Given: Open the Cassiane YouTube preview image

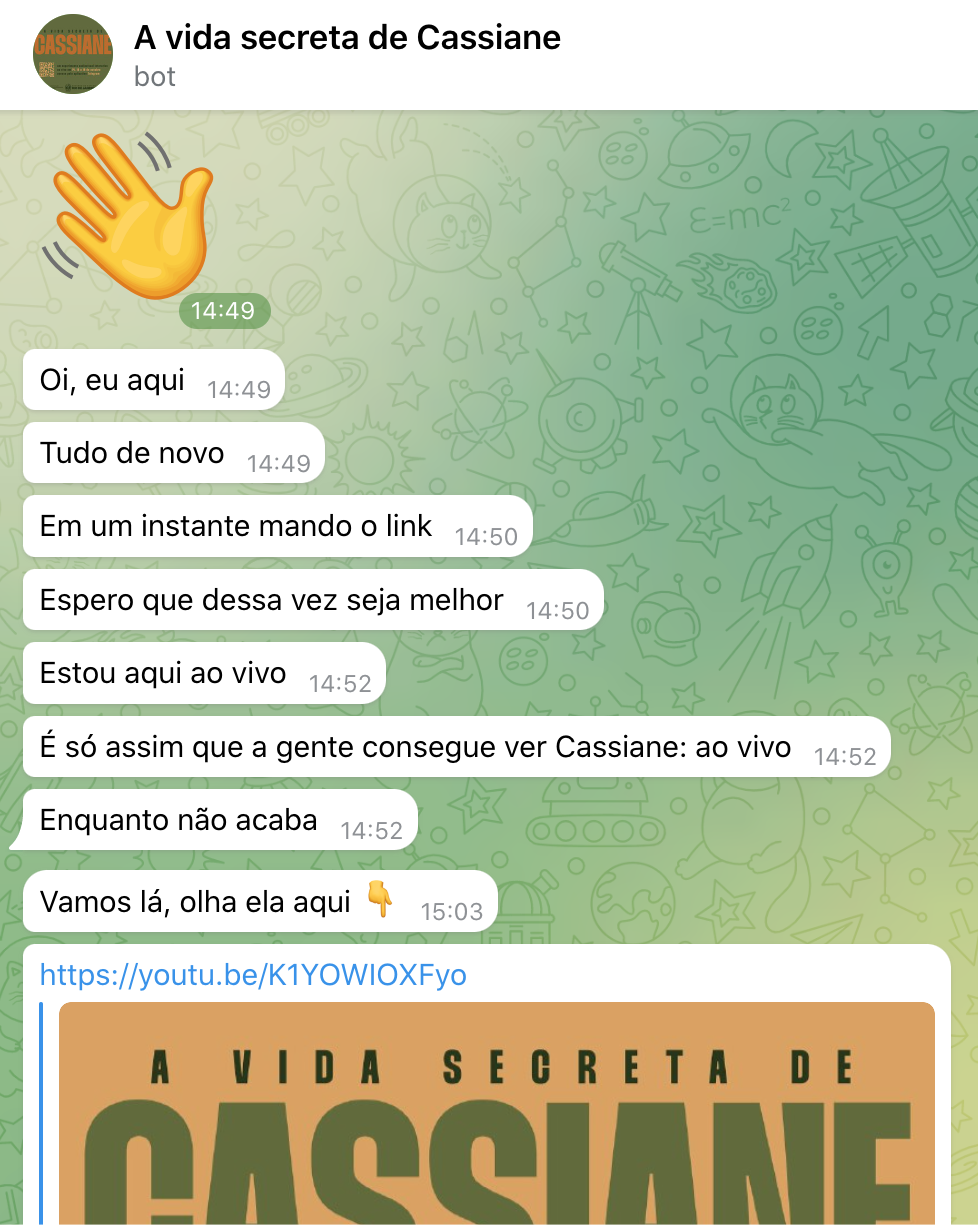Looking at the screenshot, I should click(497, 1113).
